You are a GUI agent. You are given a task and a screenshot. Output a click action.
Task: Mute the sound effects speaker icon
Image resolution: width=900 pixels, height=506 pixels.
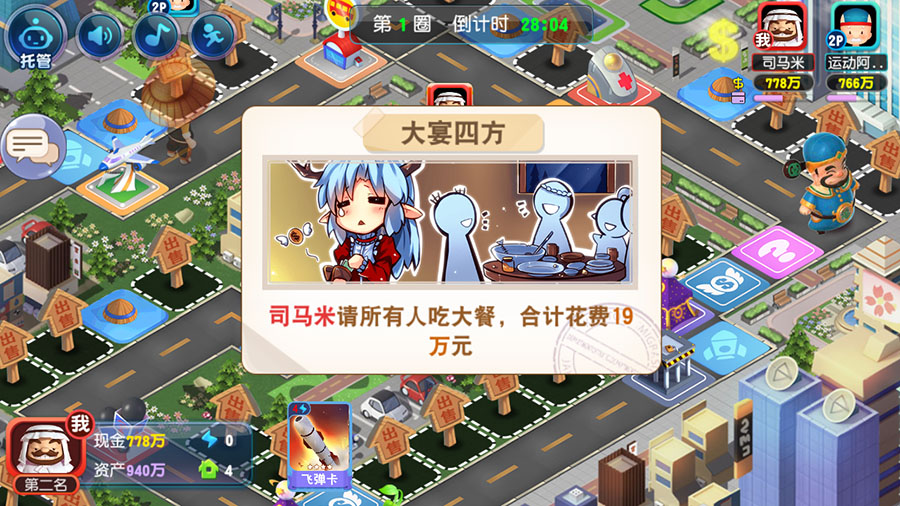98,38
